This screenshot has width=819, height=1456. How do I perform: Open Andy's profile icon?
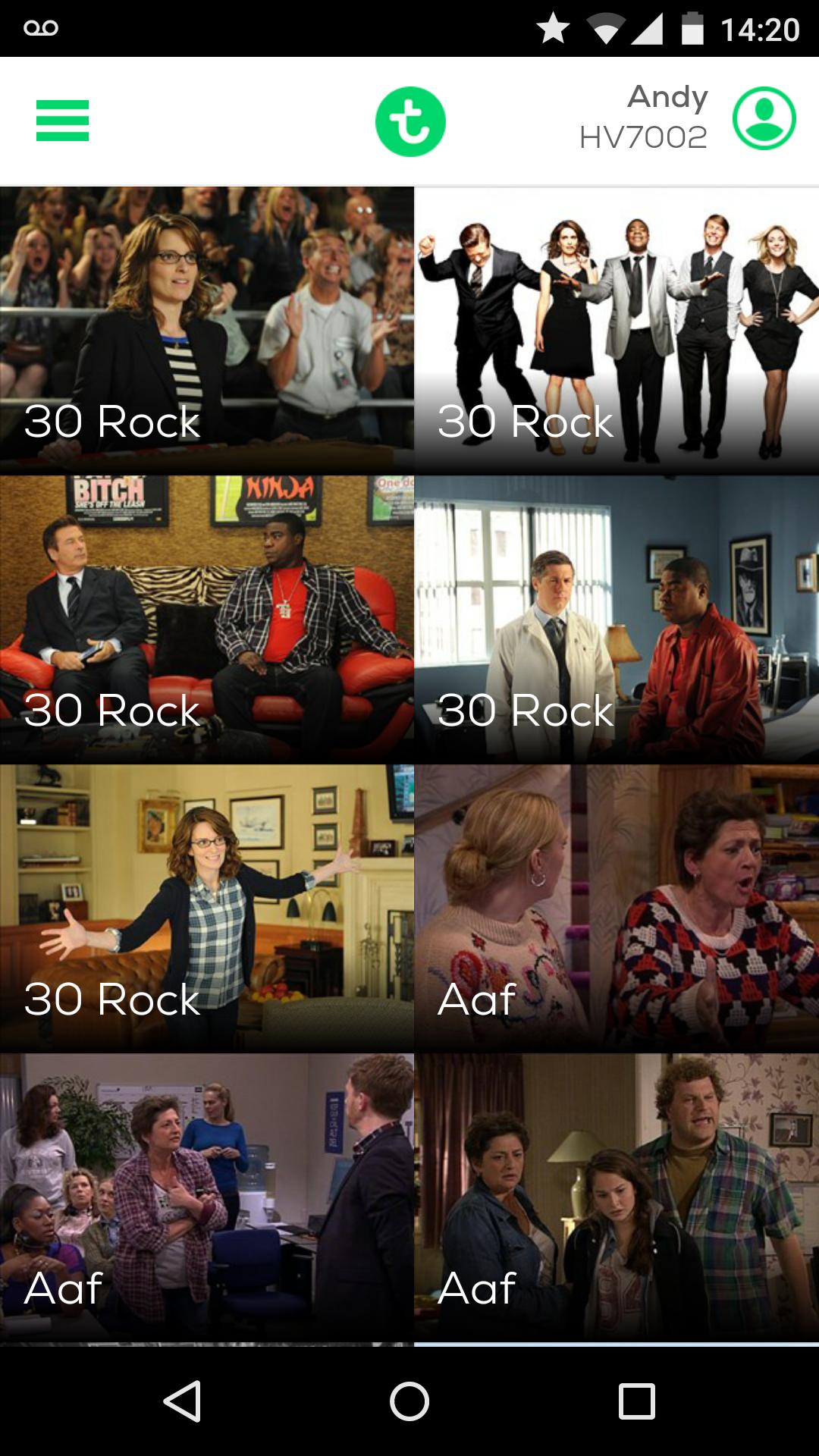pos(764,119)
